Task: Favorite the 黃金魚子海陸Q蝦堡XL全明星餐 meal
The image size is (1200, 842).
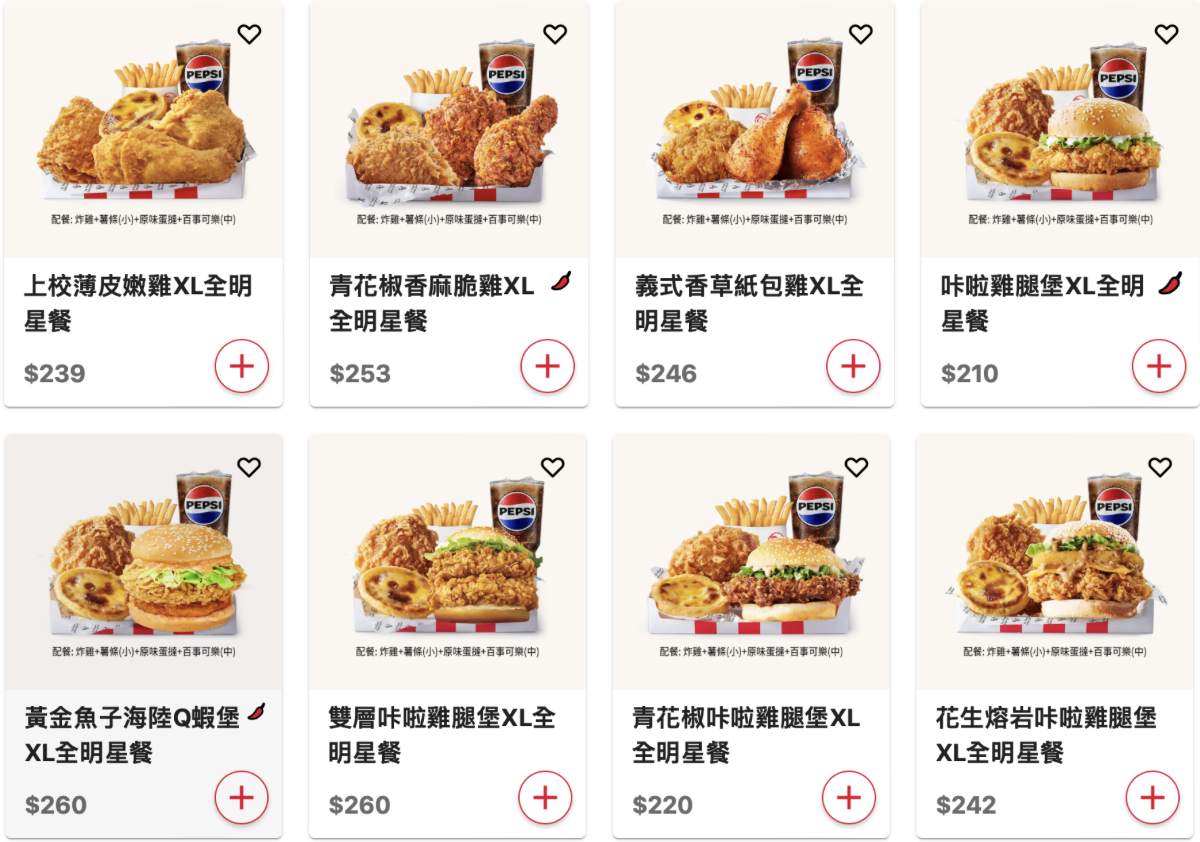Action: (x=249, y=466)
